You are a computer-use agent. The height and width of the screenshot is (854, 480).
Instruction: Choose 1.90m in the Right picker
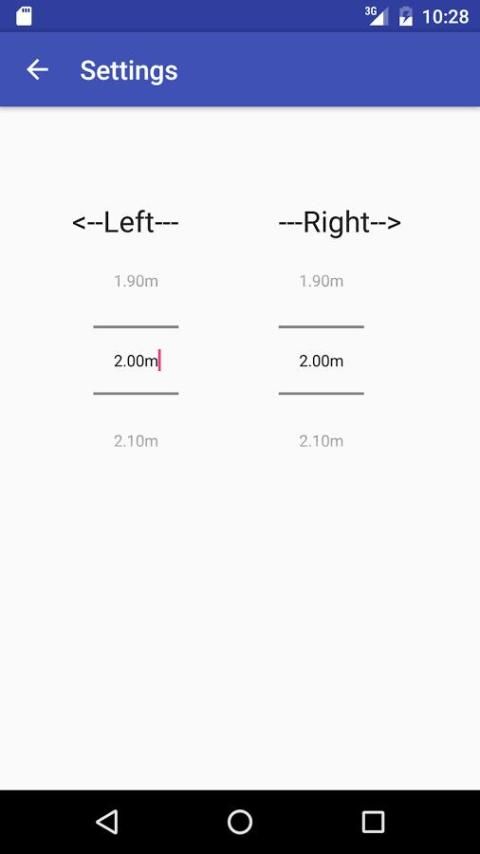tap(321, 281)
